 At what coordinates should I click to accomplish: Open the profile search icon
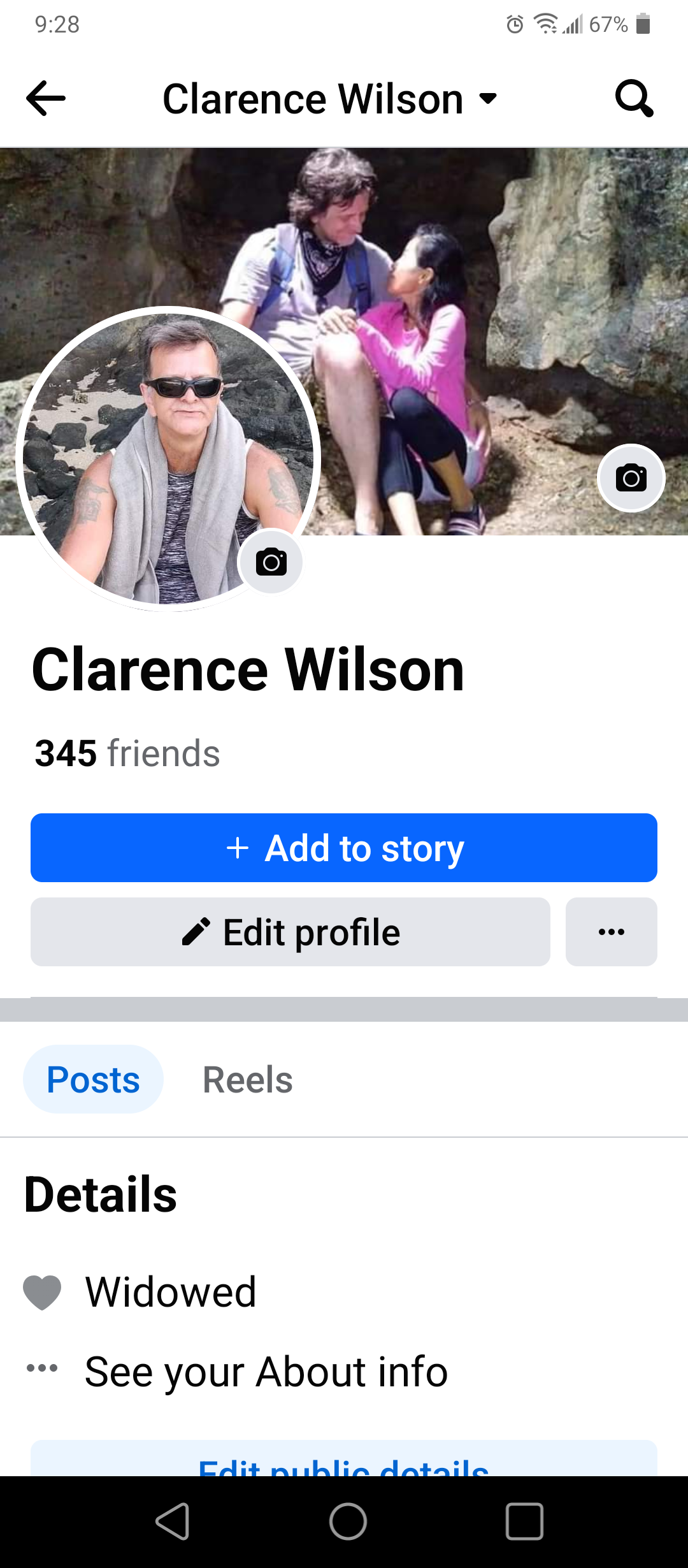634,99
